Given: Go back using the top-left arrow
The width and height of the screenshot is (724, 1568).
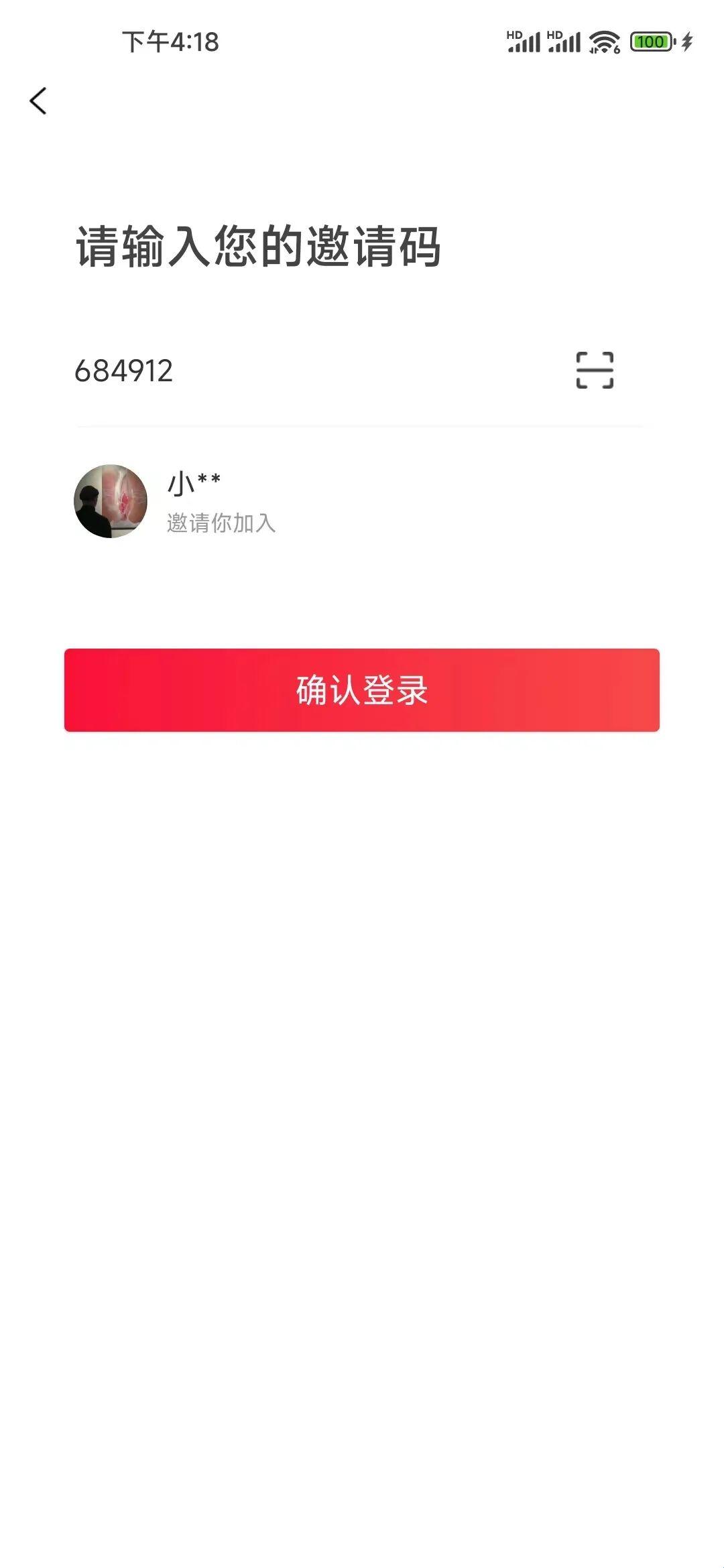Looking at the screenshot, I should [x=39, y=101].
